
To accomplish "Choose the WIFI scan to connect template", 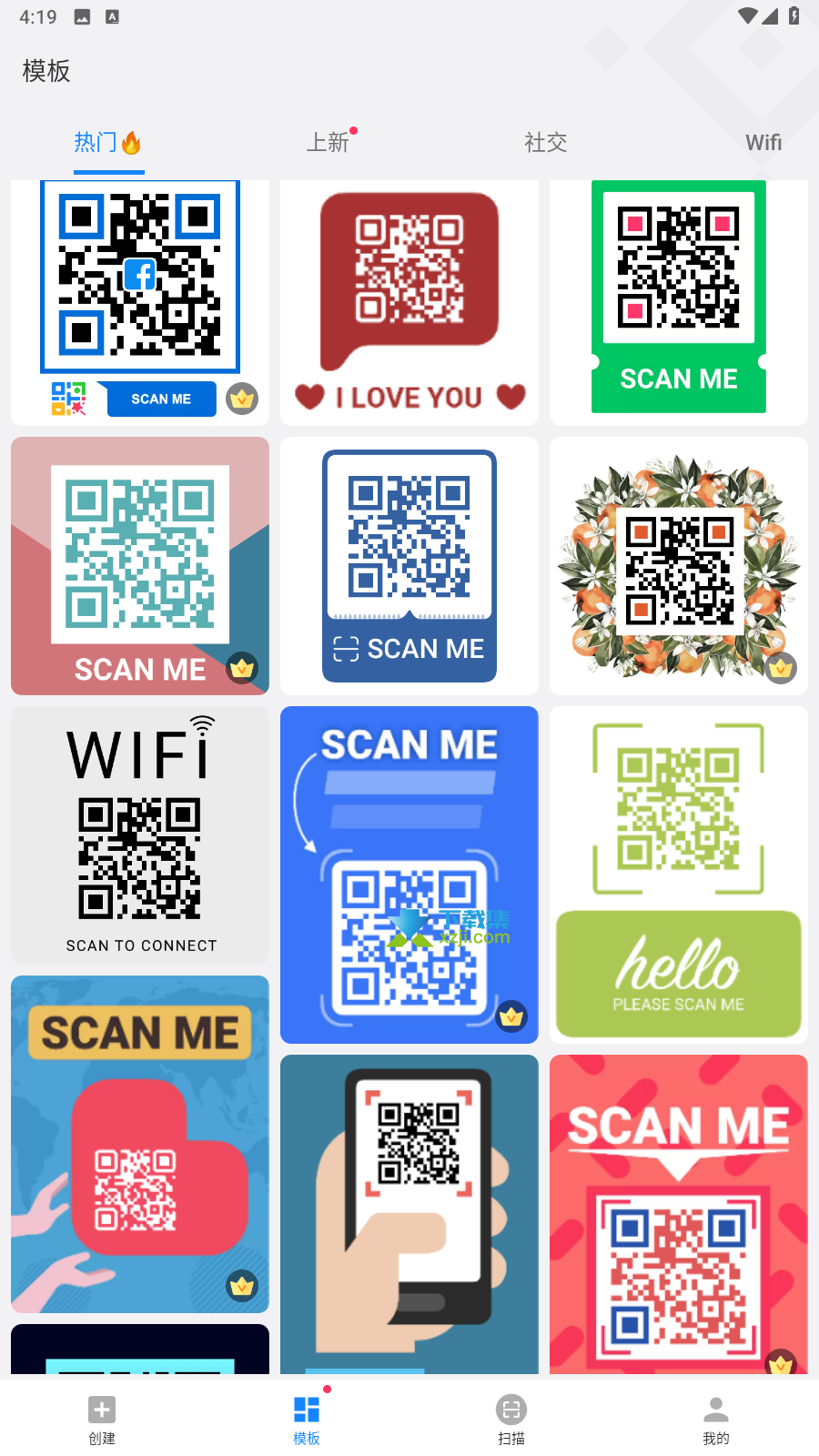I will pyautogui.click(x=140, y=835).
